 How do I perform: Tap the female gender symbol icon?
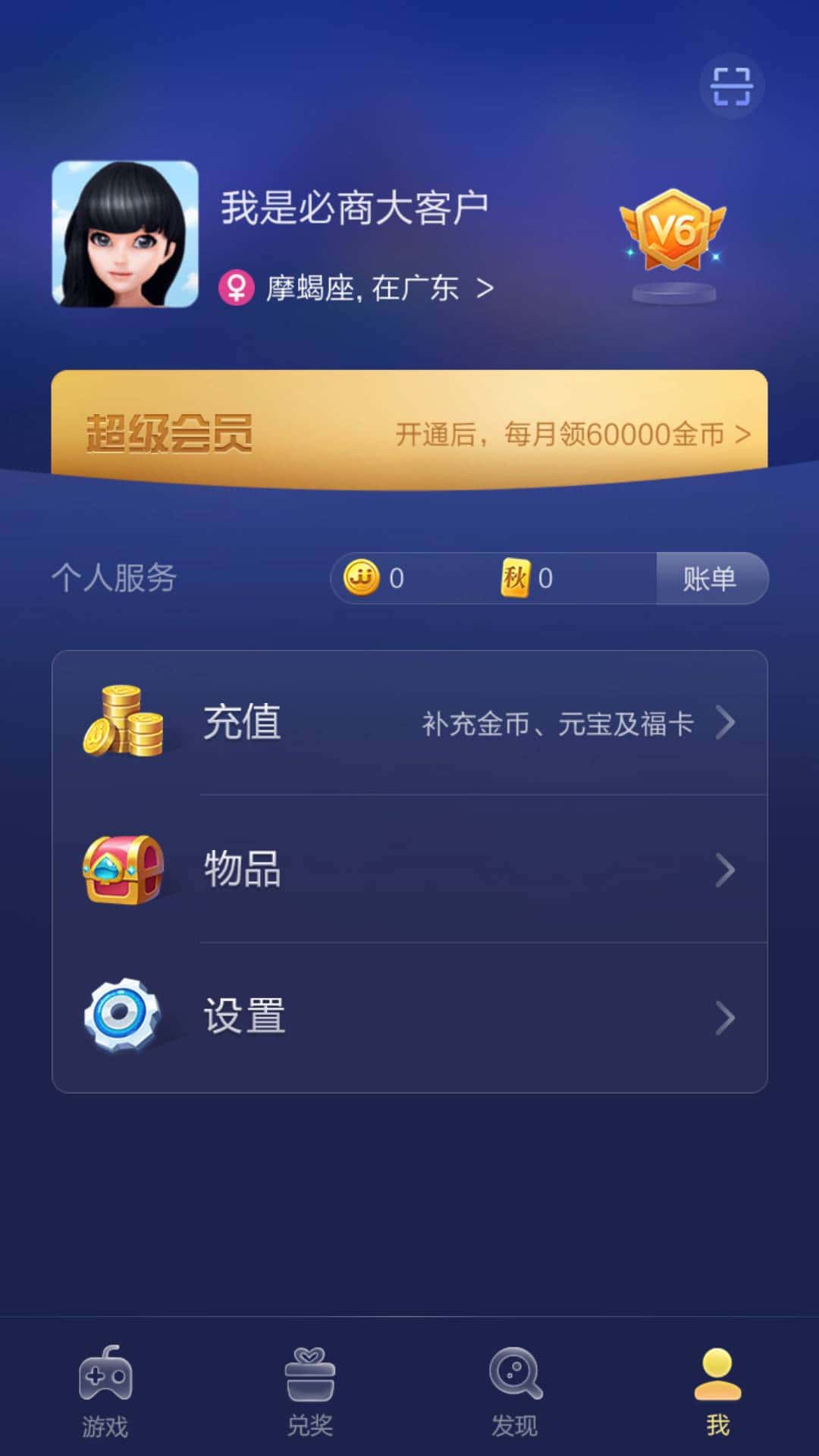click(237, 288)
